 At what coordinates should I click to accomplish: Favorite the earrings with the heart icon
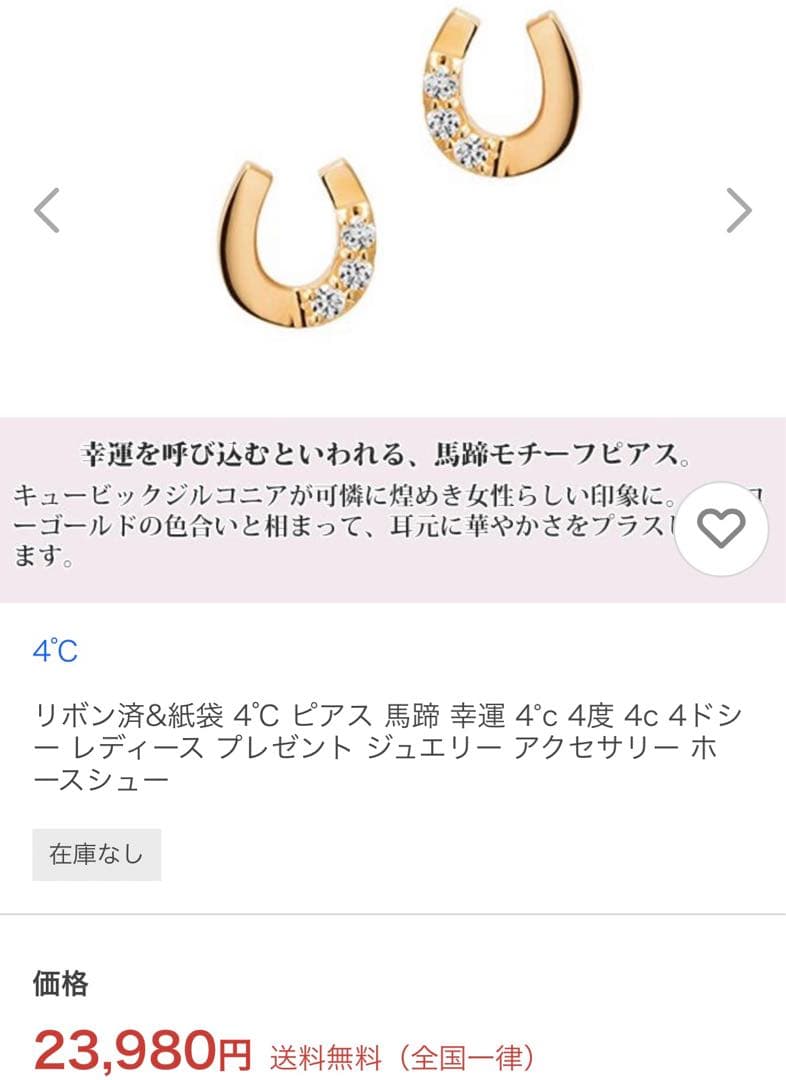(x=722, y=530)
